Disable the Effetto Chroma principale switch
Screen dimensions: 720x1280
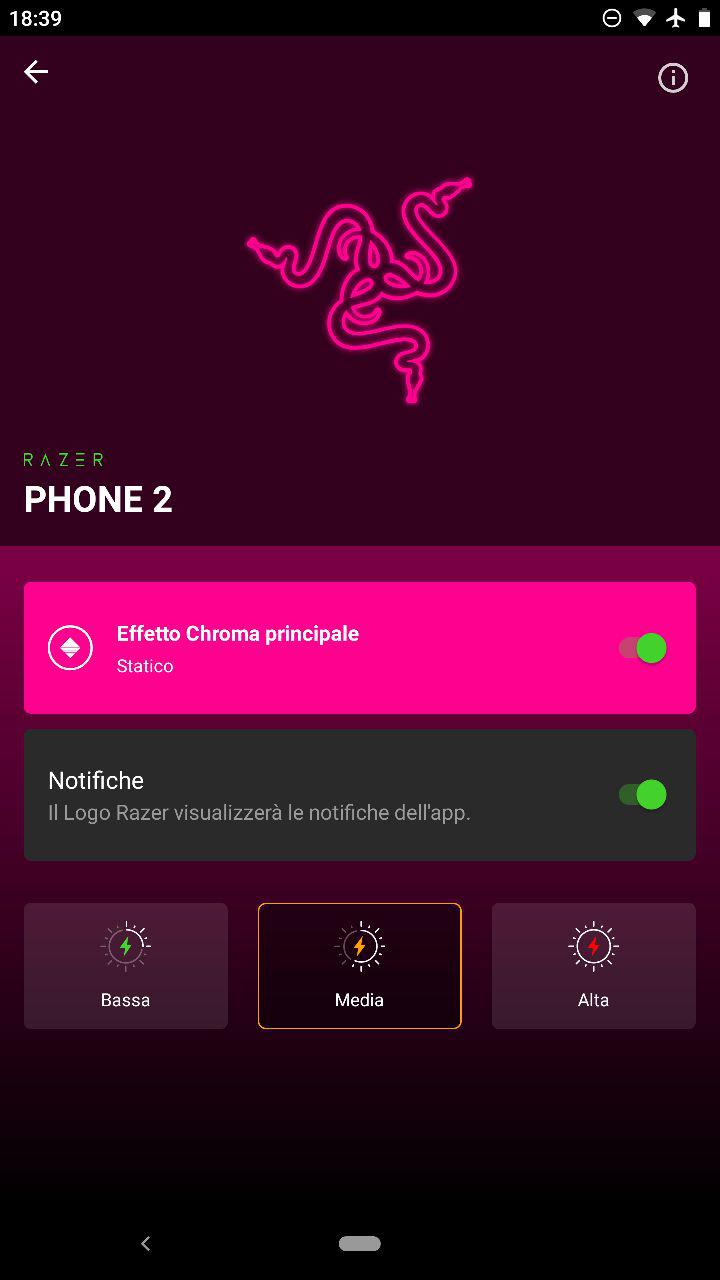pos(642,648)
